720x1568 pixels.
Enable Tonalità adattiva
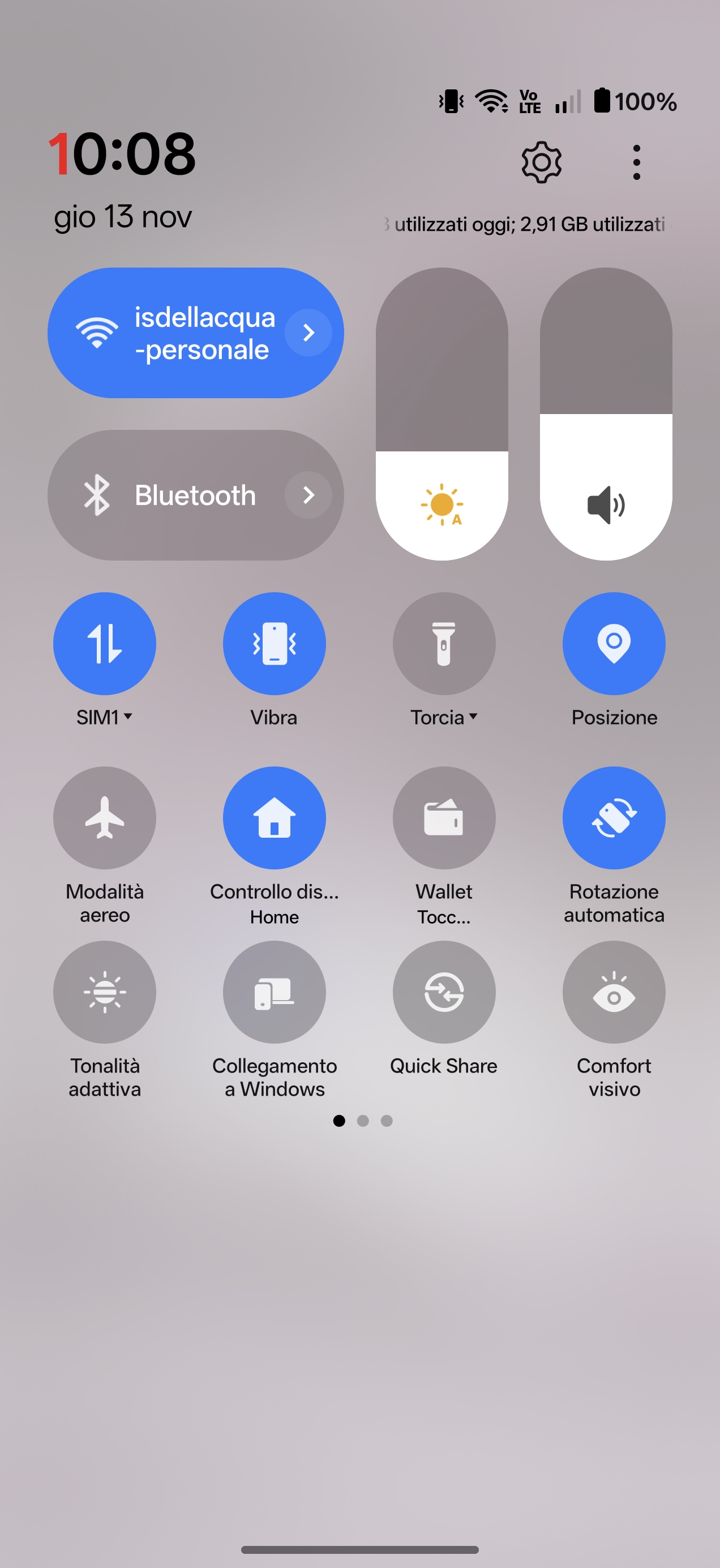pos(105,992)
